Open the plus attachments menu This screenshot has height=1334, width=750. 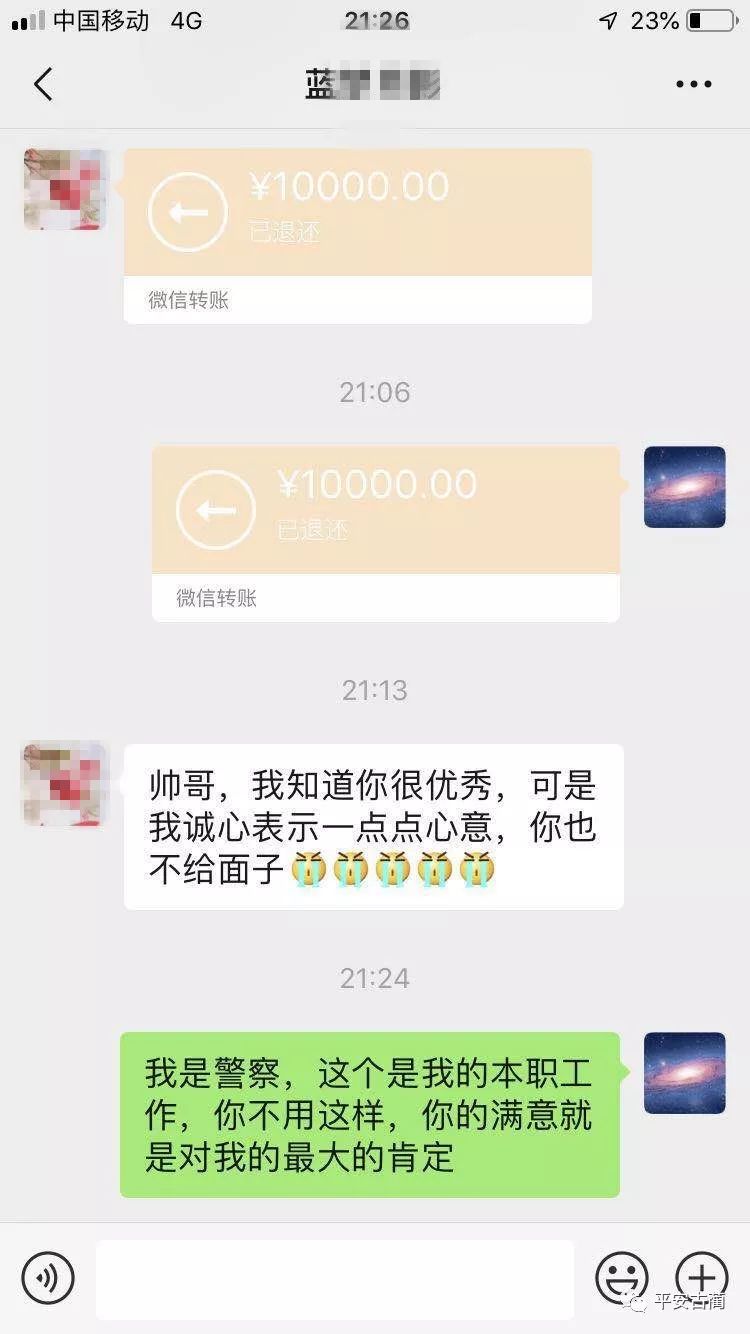click(x=701, y=1278)
